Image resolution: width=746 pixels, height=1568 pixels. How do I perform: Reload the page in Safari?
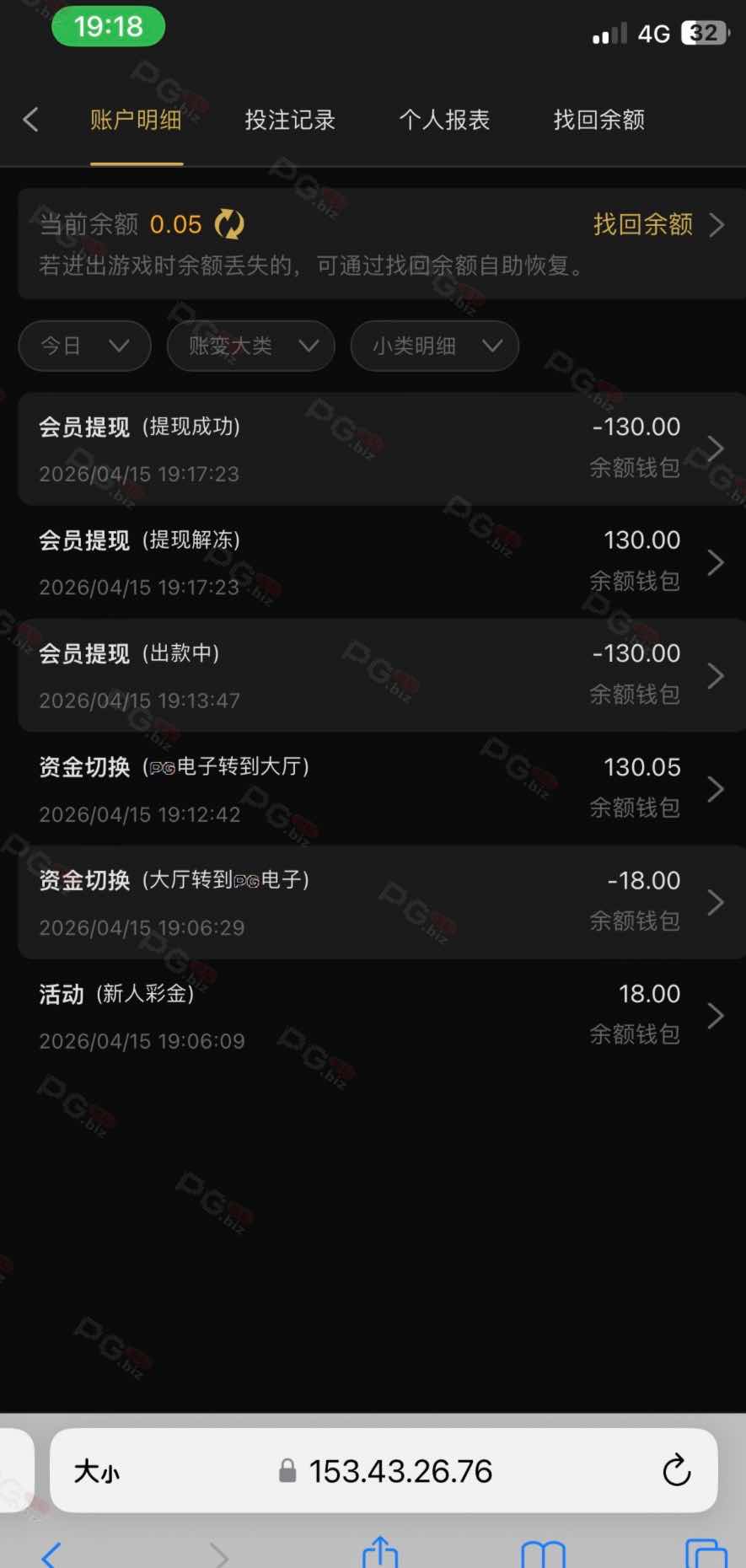(676, 1471)
